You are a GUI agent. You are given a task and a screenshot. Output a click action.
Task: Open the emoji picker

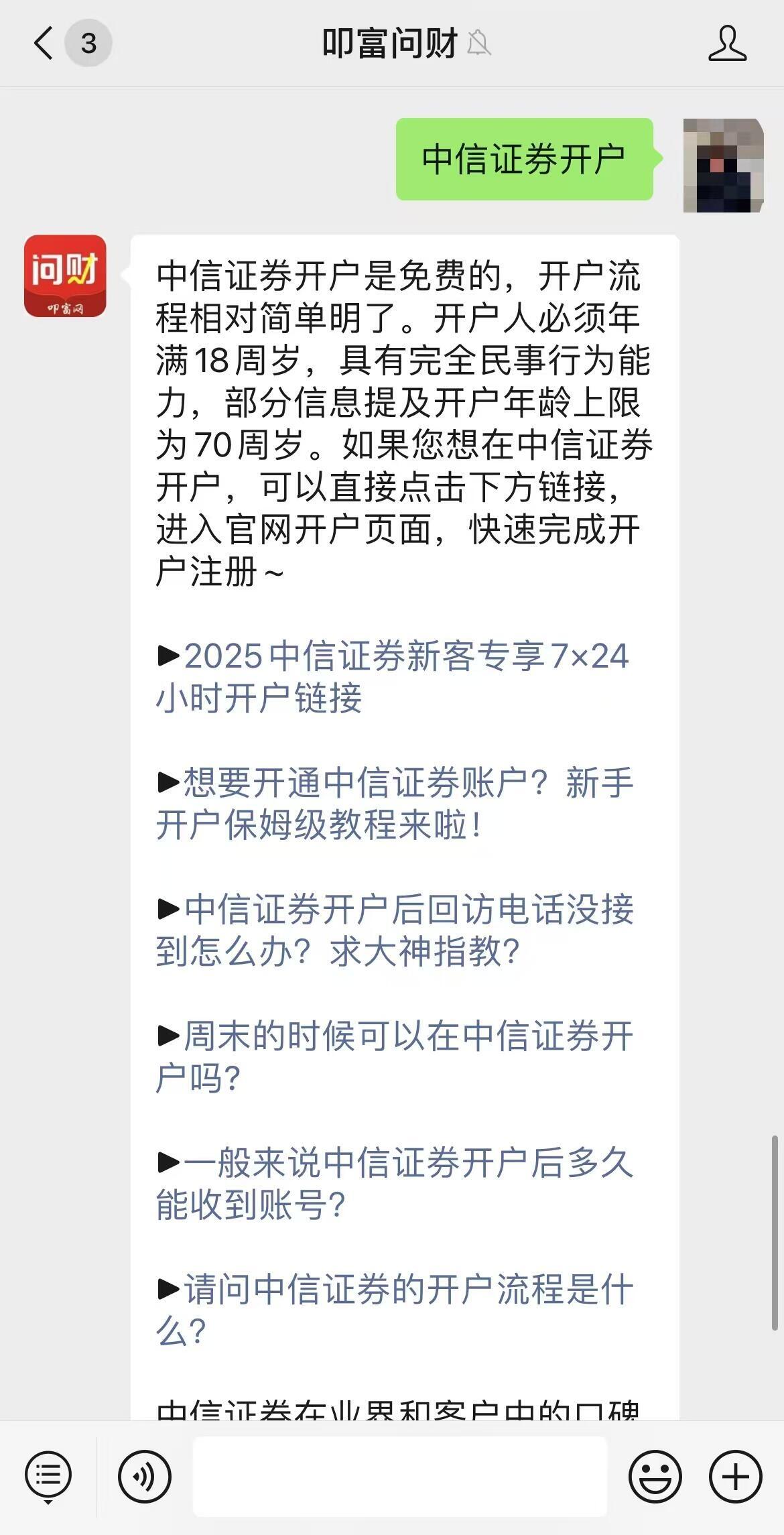click(655, 1476)
